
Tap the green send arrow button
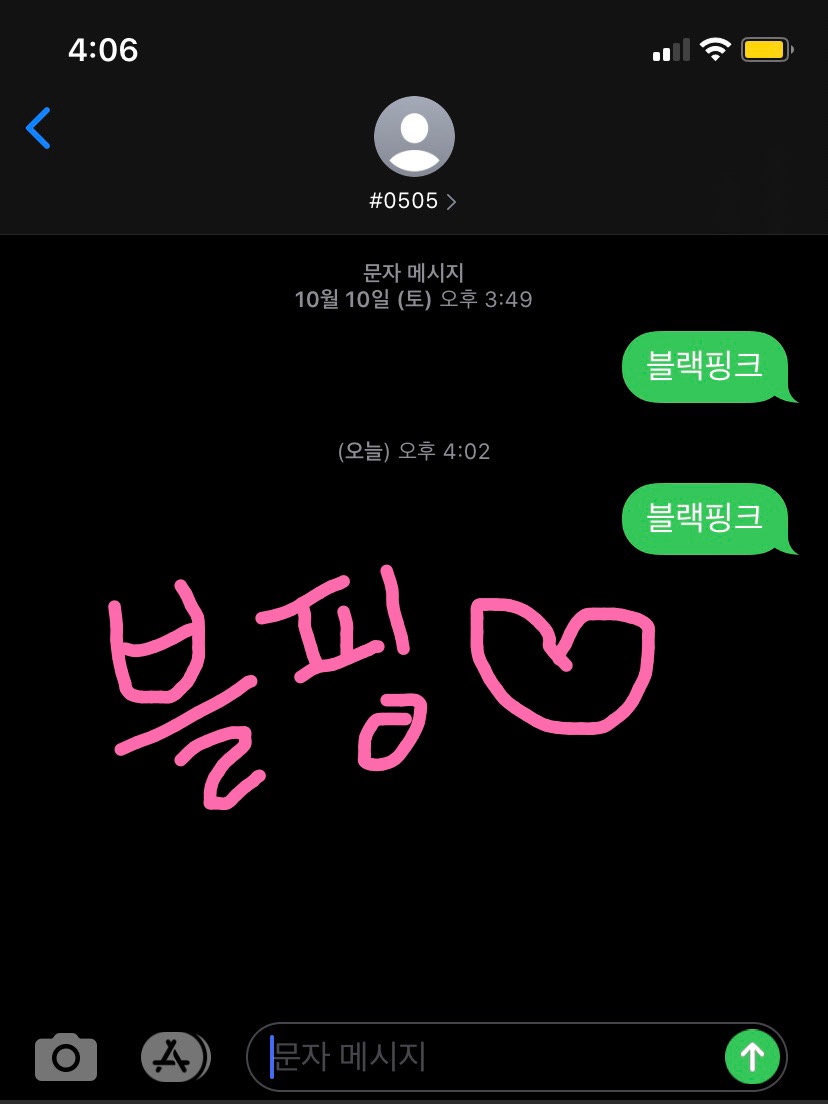[752, 1056]
